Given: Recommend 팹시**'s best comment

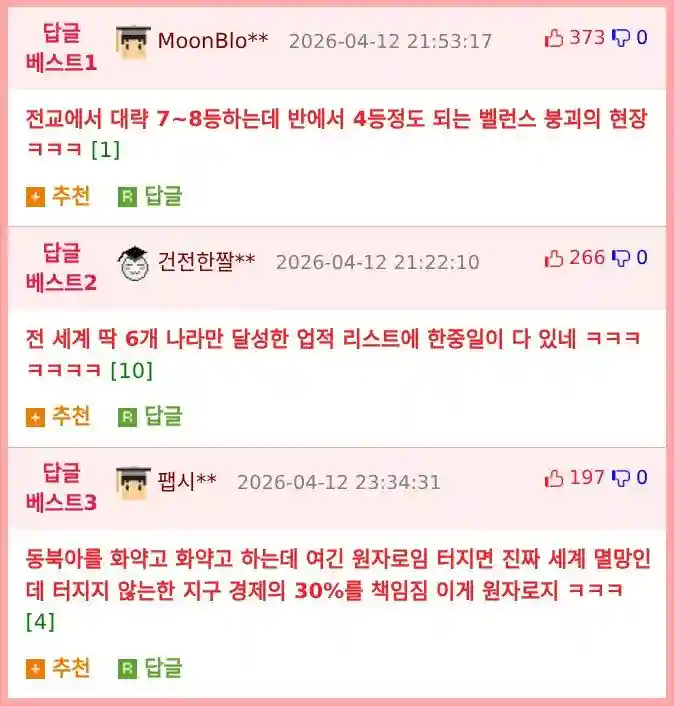Looking at the screenshot, I should click(x=58, y=667).
